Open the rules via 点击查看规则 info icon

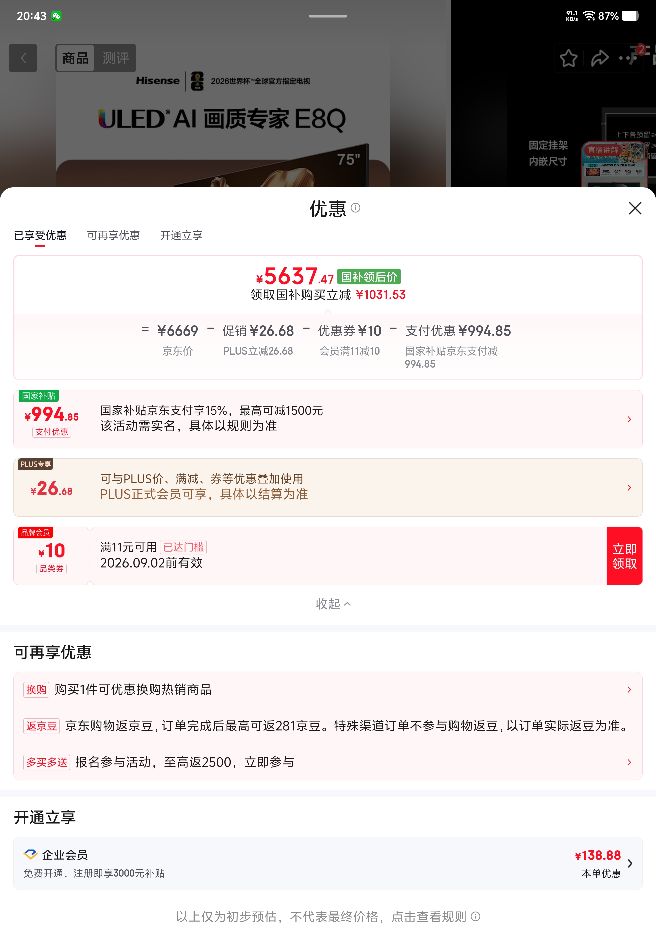[476, 916]
